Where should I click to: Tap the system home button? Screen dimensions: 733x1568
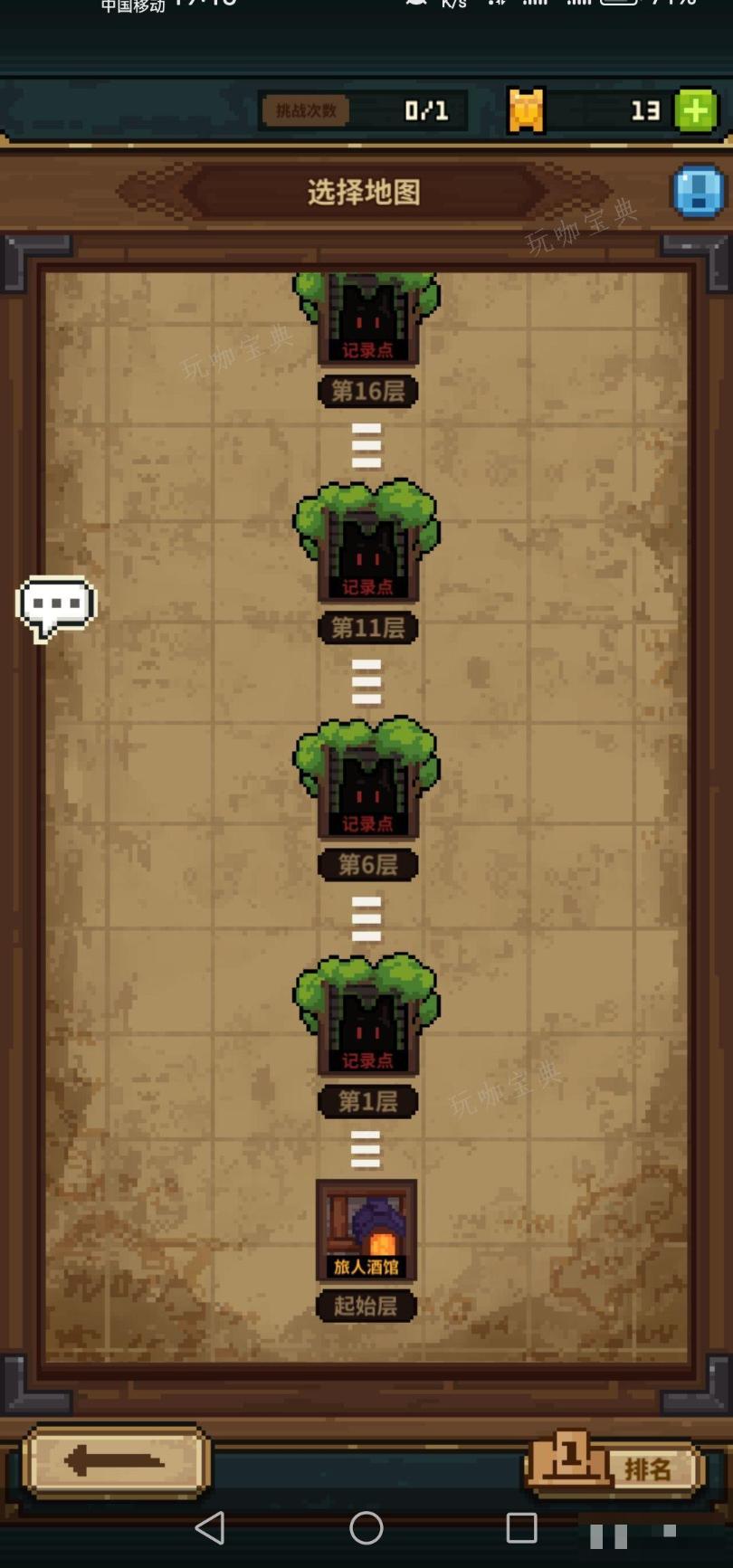(366, 1528)
